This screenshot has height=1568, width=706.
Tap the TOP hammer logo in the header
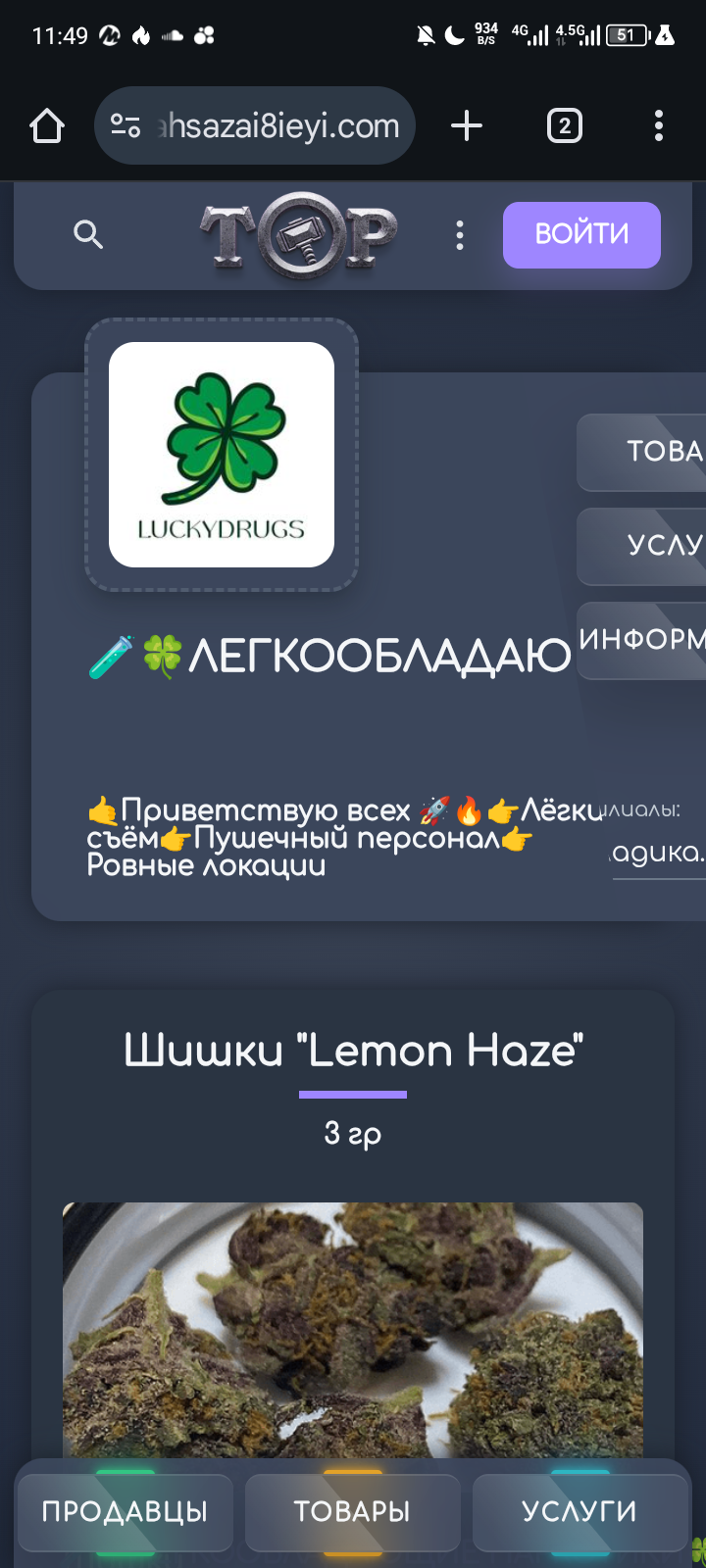(299, 235)
